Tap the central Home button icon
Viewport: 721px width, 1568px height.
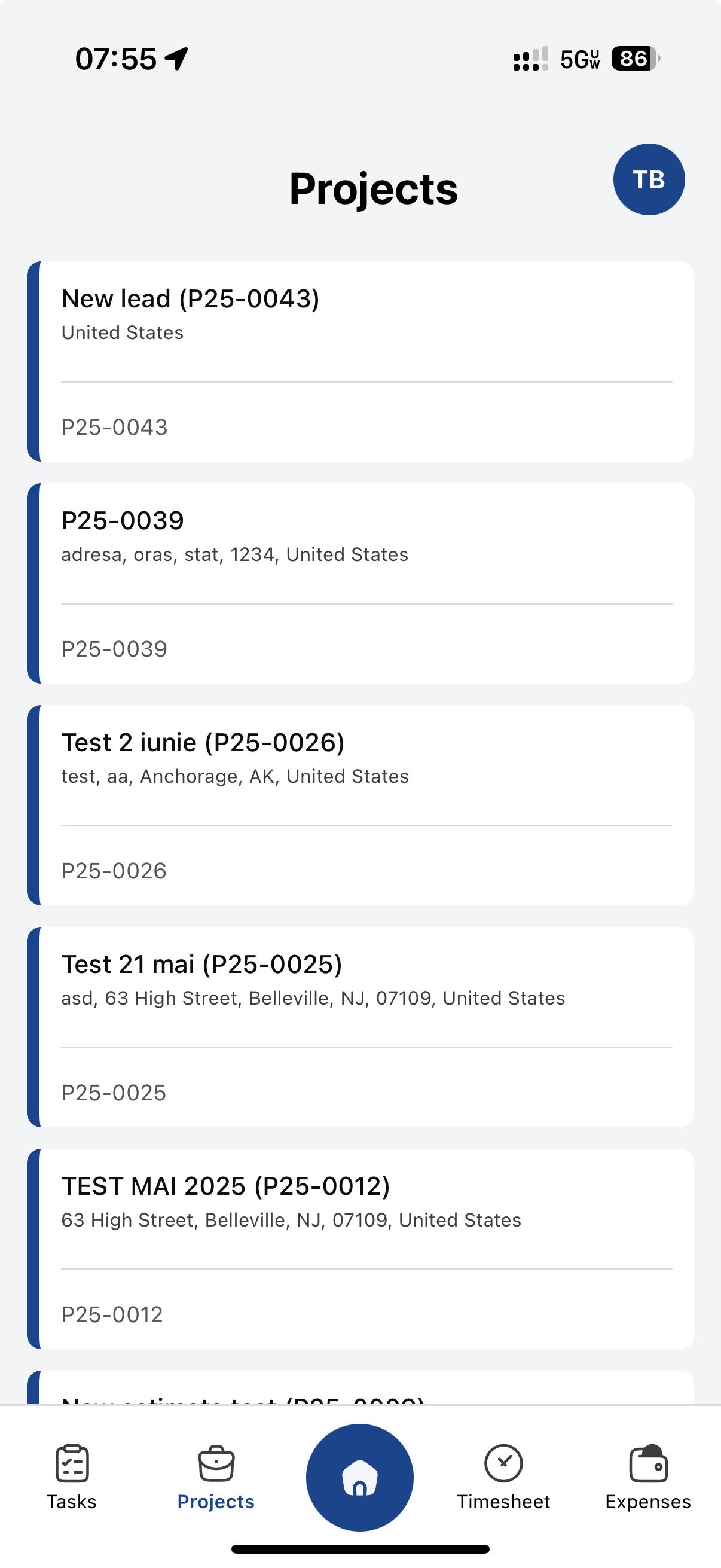coord(360,1478)
